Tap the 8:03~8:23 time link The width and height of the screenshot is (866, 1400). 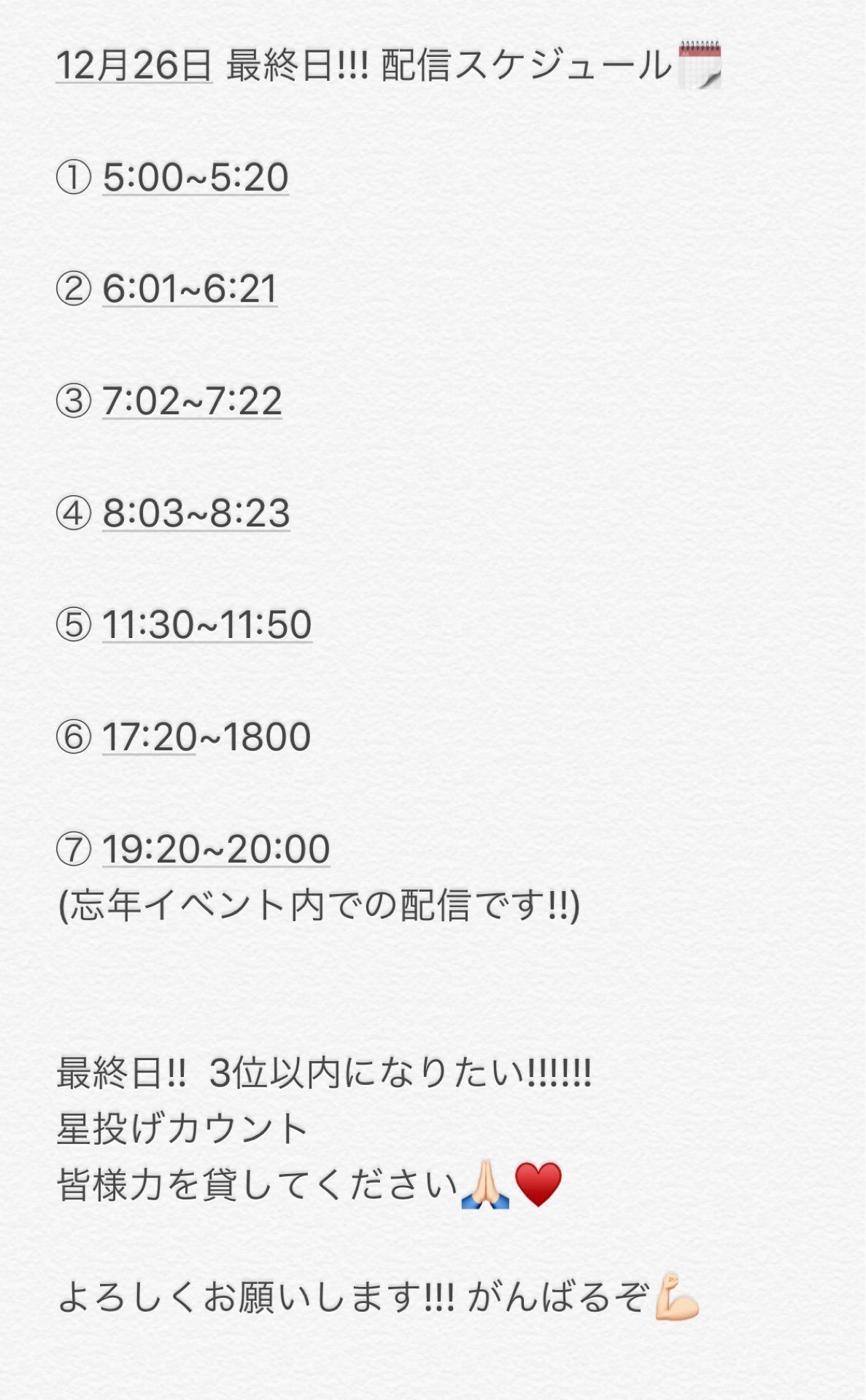(196, 513)
